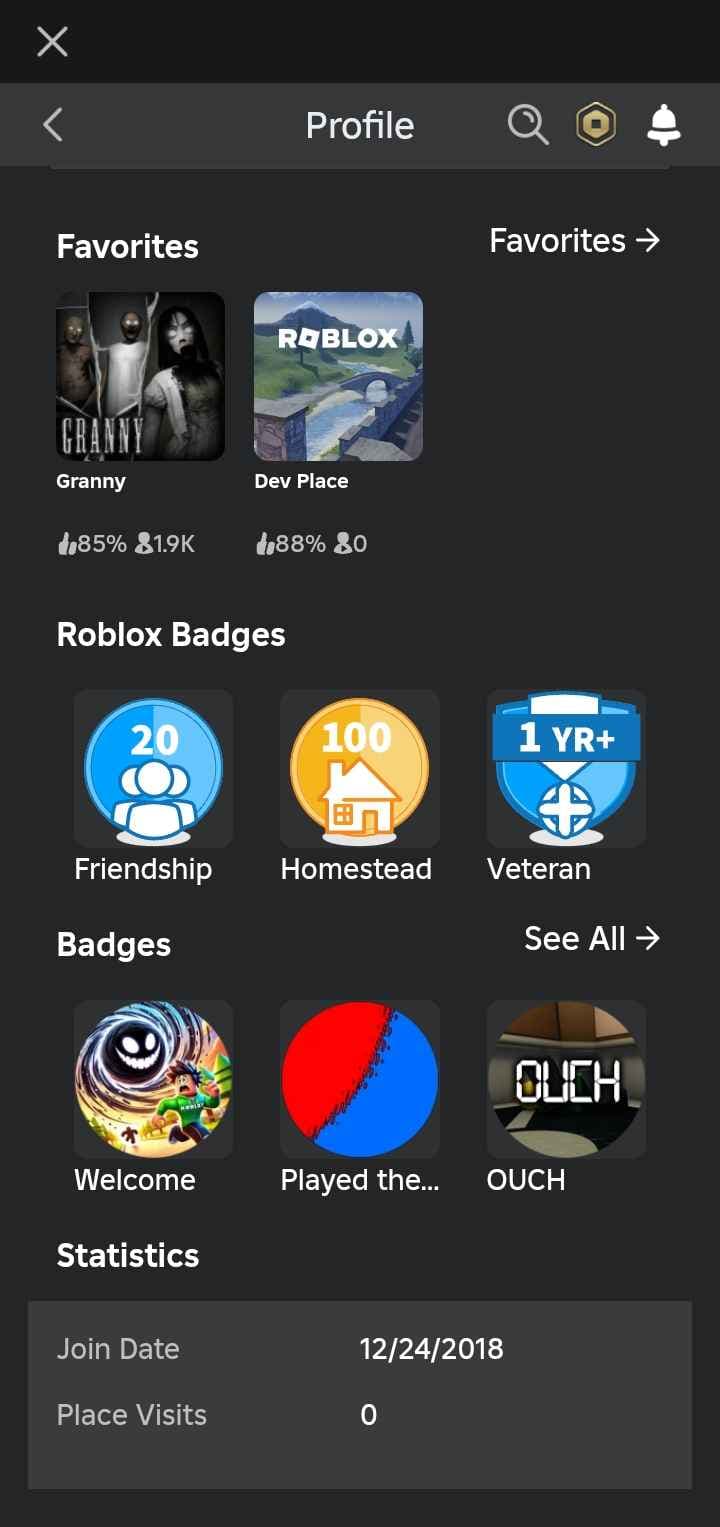This screenshot has height=1527, width=720.
Task: Expand the full Favorites list
Action: (575, 240)
